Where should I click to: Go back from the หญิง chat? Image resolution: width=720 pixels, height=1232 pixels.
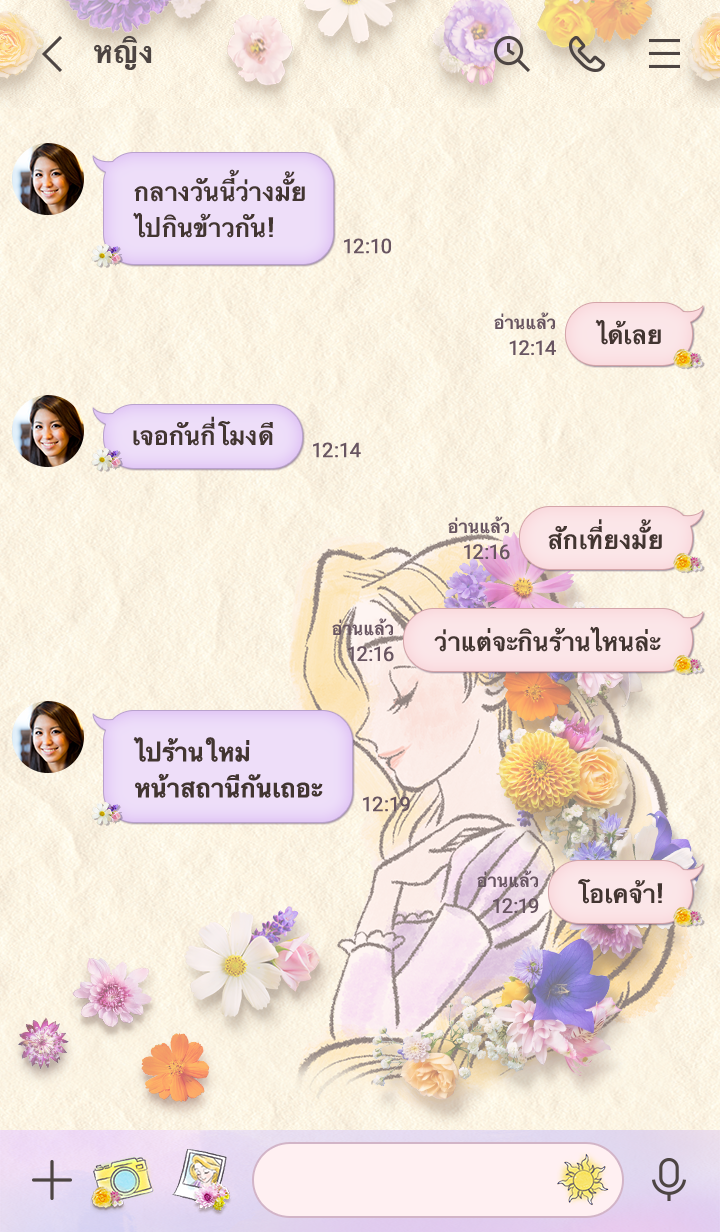point(52,54)
